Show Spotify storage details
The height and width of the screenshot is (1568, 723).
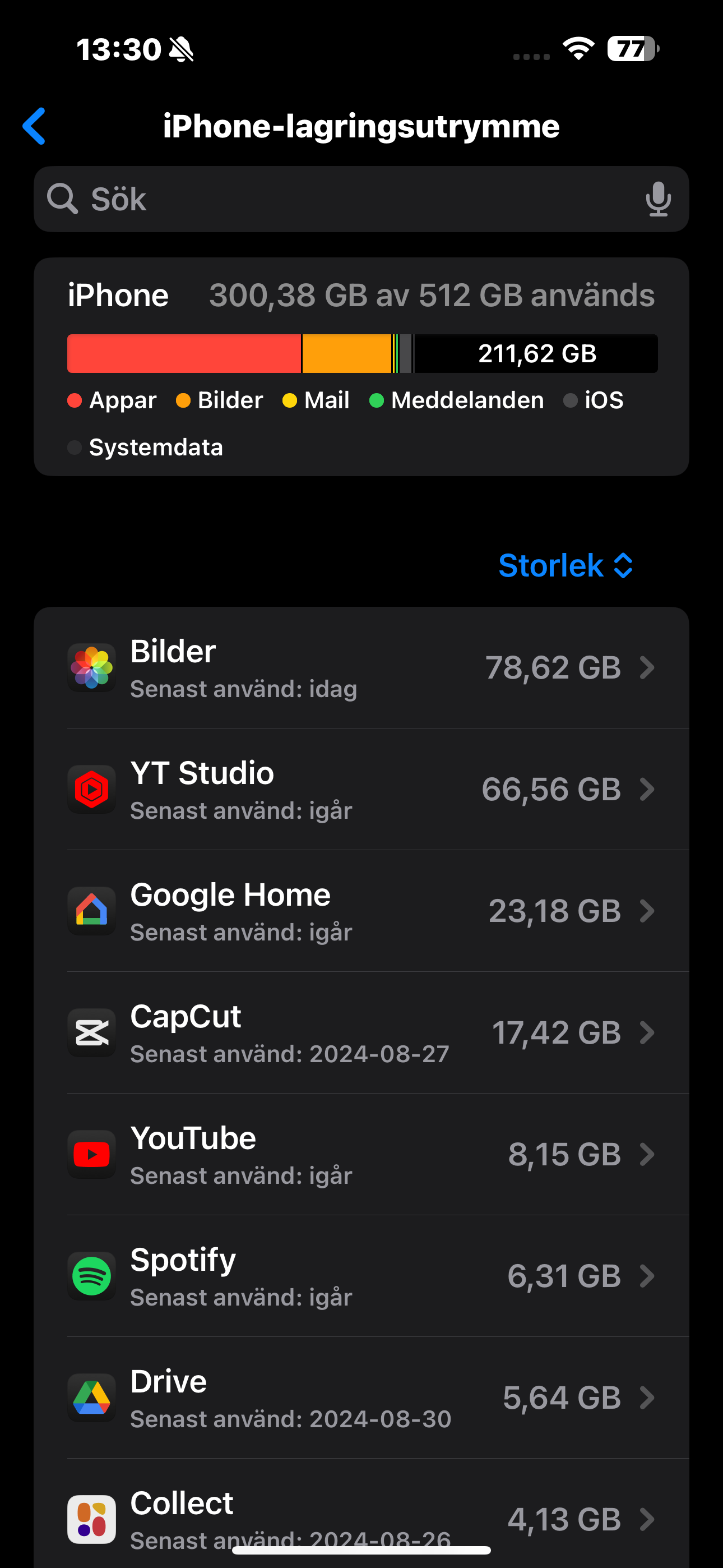pos(361,1276)
